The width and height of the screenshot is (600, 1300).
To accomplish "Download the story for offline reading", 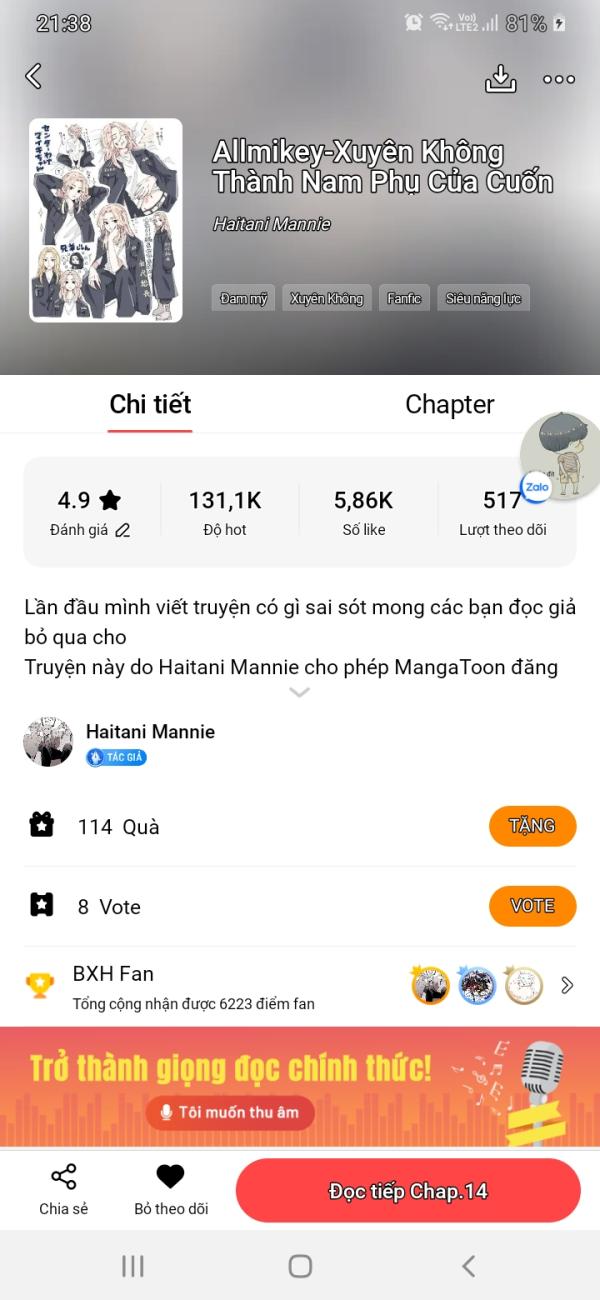I will [x=500, y=79].
